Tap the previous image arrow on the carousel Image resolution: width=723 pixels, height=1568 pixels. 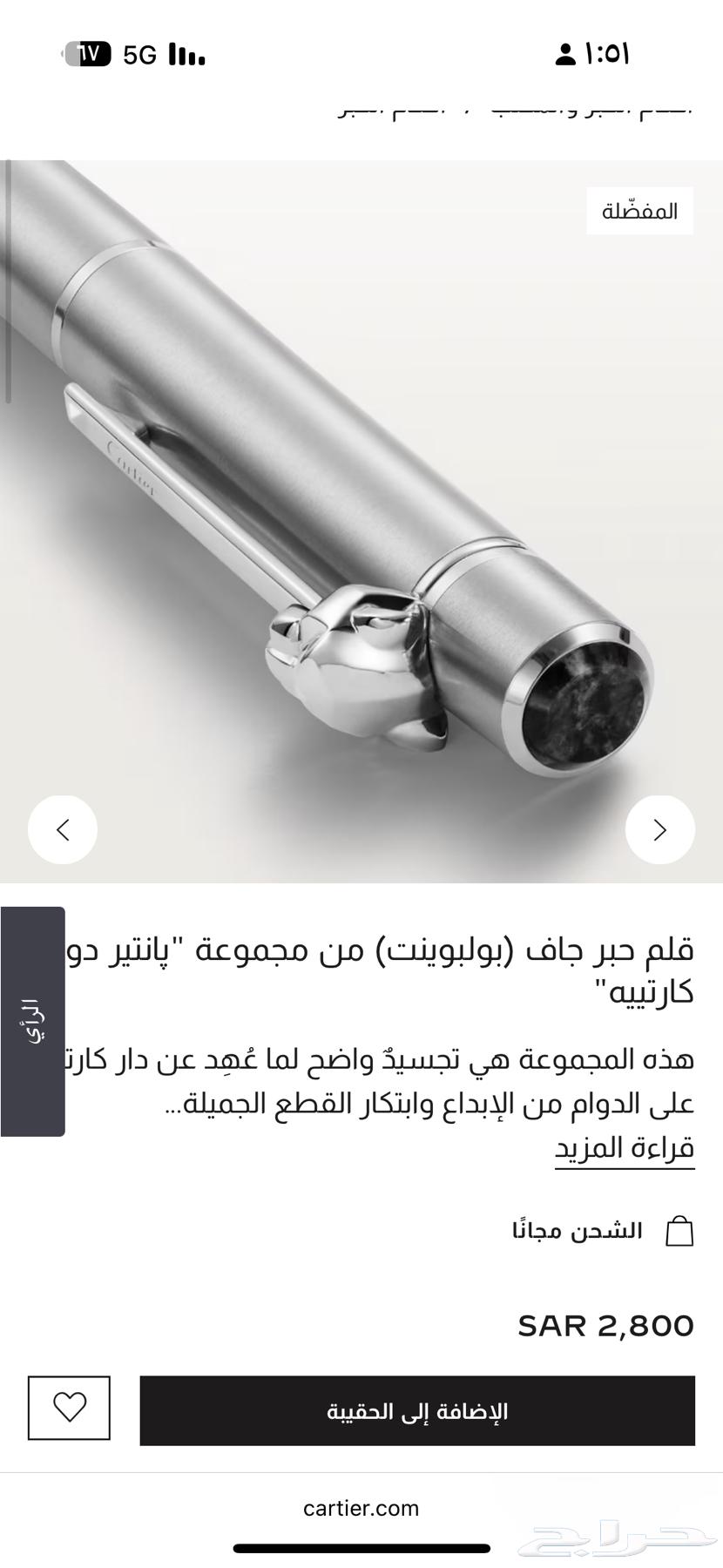click(62, 829)
